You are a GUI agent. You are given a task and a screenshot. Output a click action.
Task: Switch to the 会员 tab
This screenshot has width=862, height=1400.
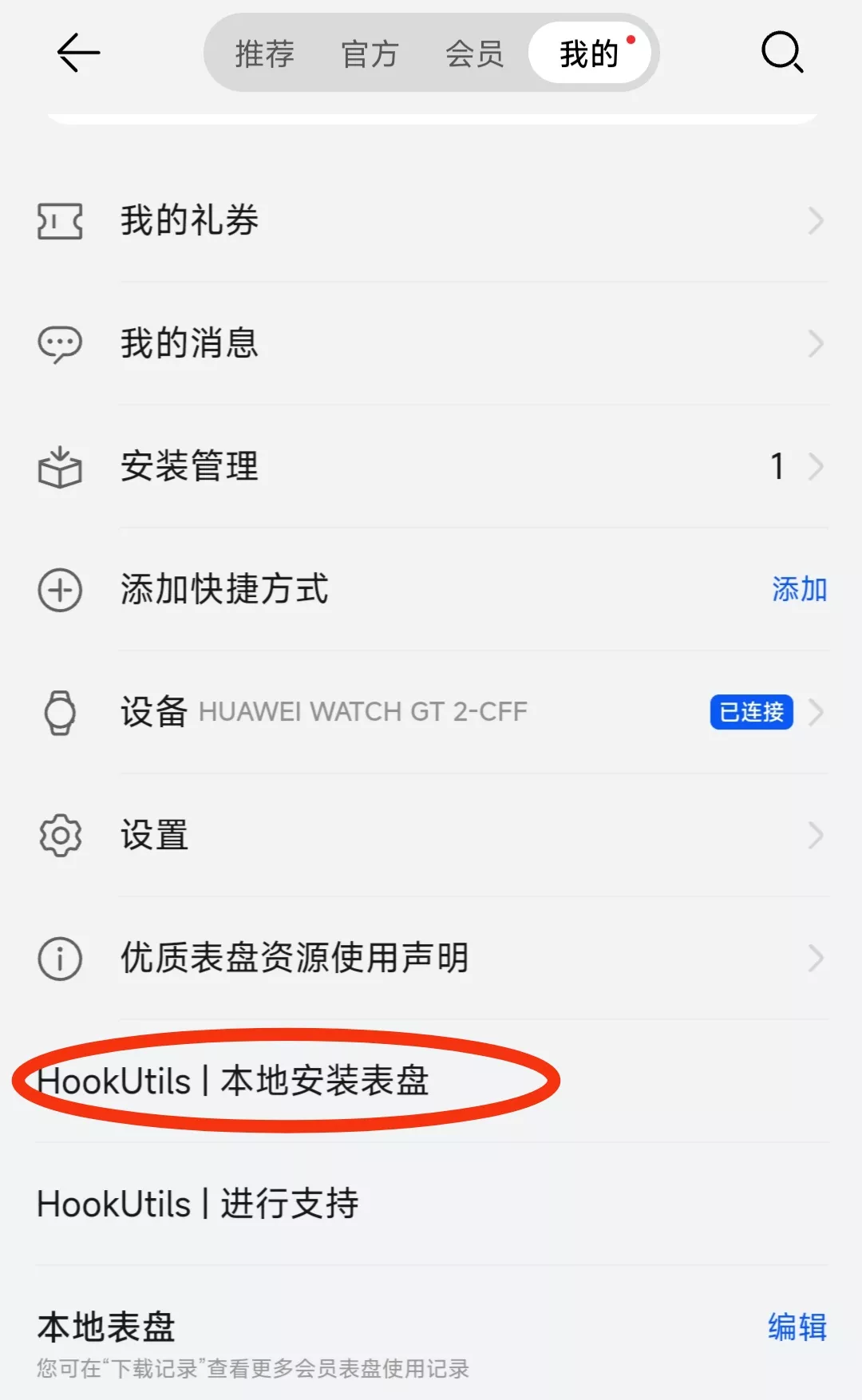[475, 54]
